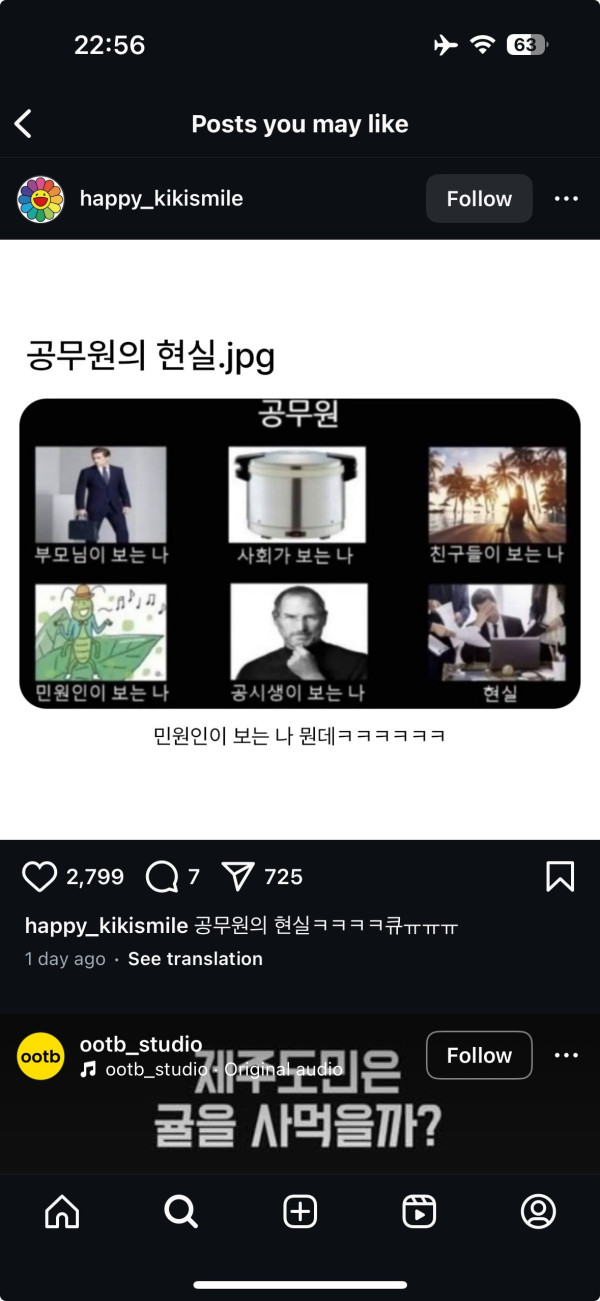Open the 공무원의 현실 meme image post
The image size is (600, 1301).
pos(300,553)
